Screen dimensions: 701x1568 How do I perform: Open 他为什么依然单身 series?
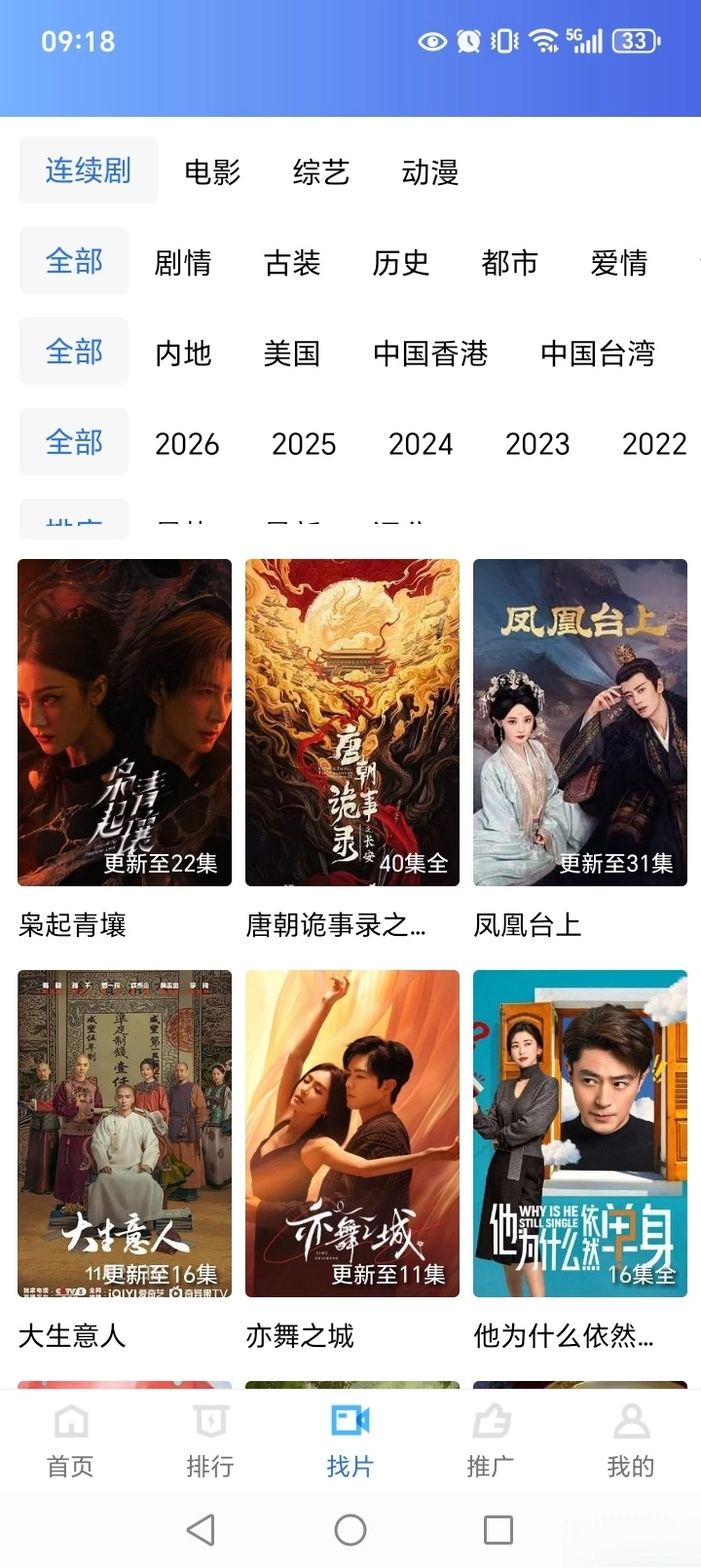(x=580, y=1134)
